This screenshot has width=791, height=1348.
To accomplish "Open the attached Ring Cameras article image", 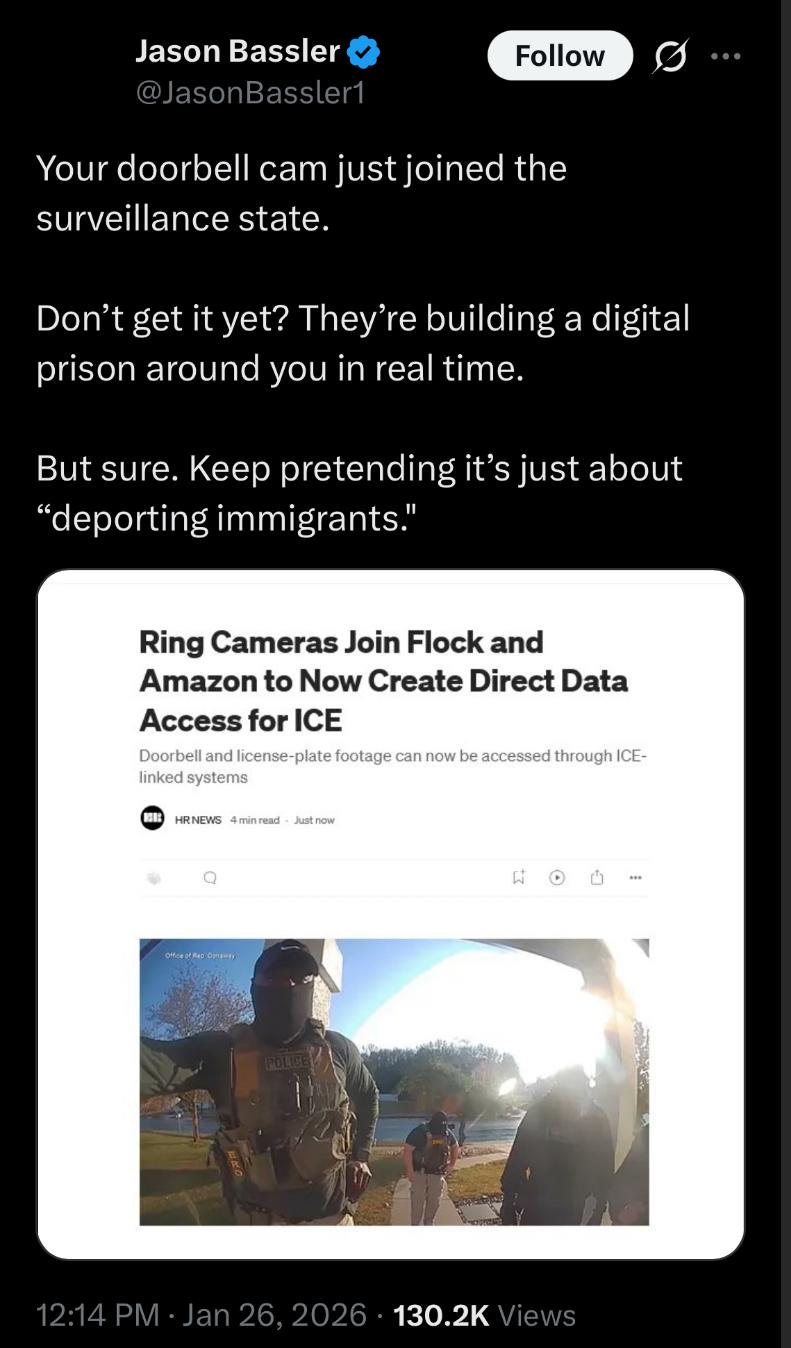I will 391,913.
